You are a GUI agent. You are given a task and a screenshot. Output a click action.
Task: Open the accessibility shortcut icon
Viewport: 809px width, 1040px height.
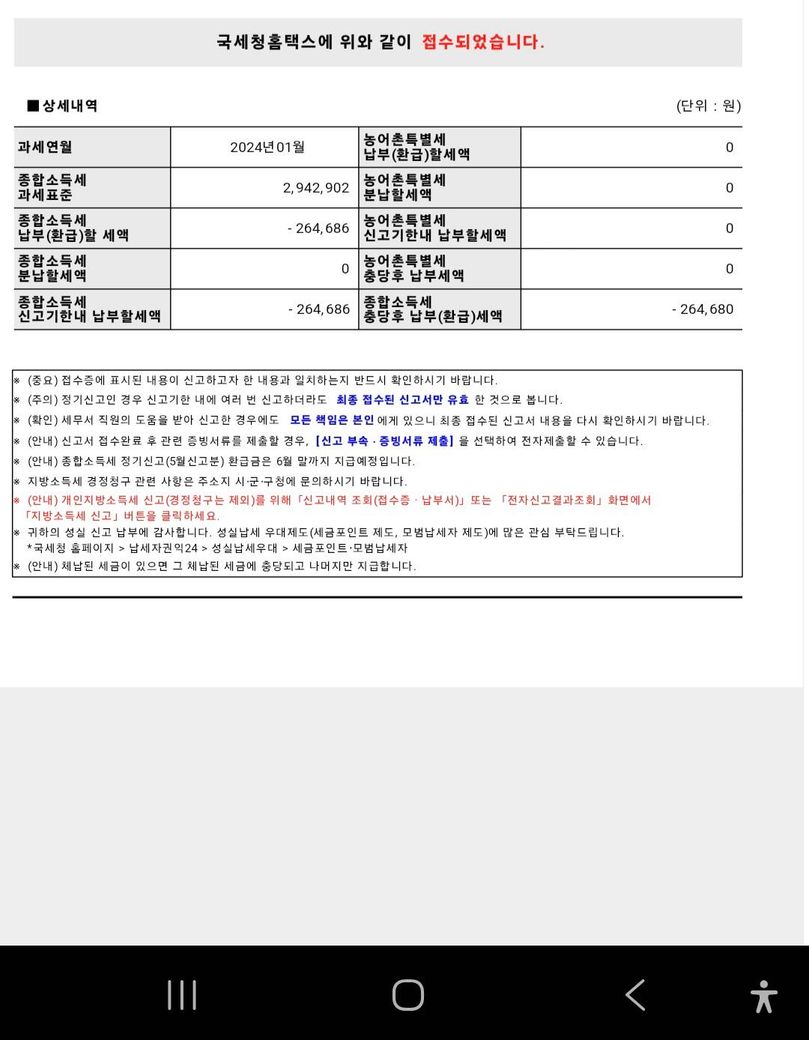764,996
